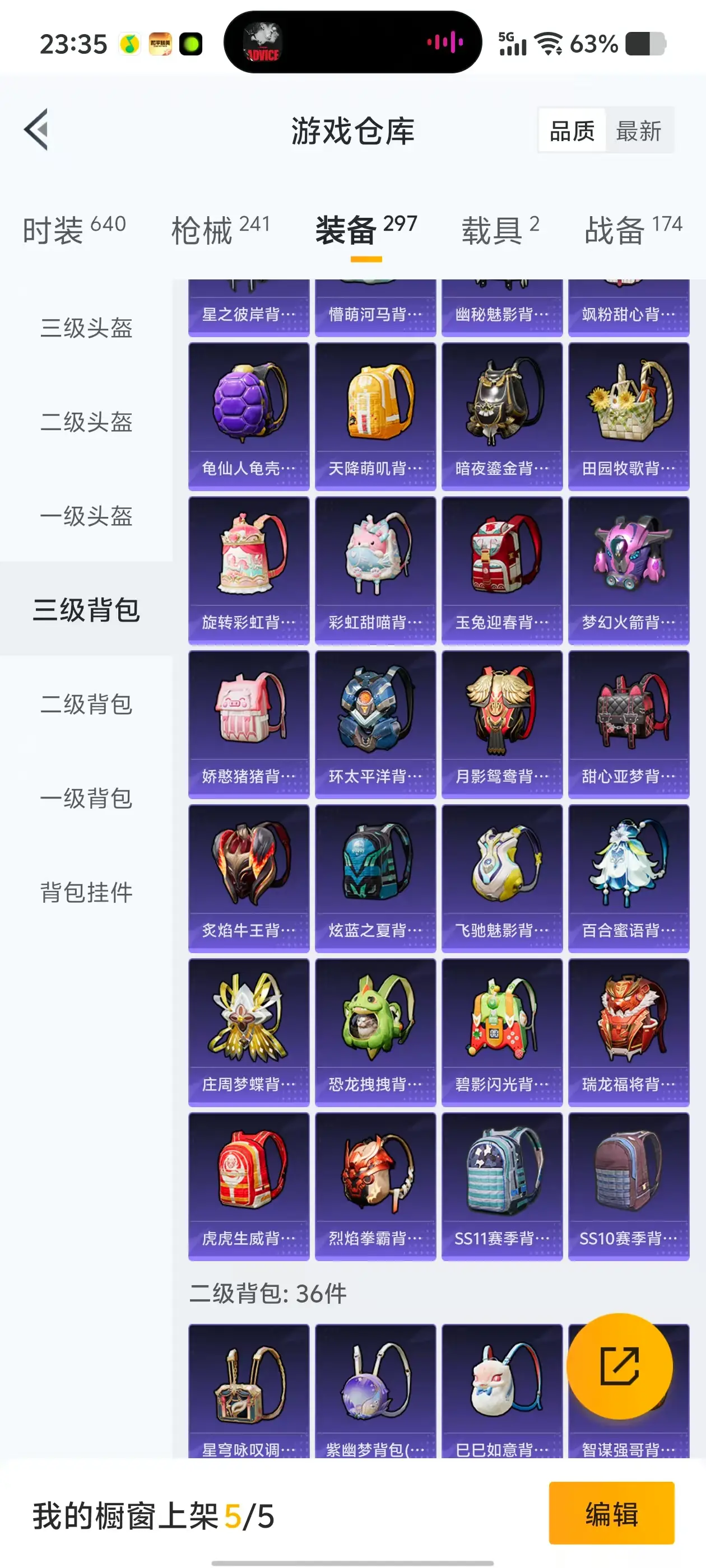The width and height of the screenshot is (706, 1568).
Task: View the 梦幻火箭 backpack
Action: coord(629,570)
